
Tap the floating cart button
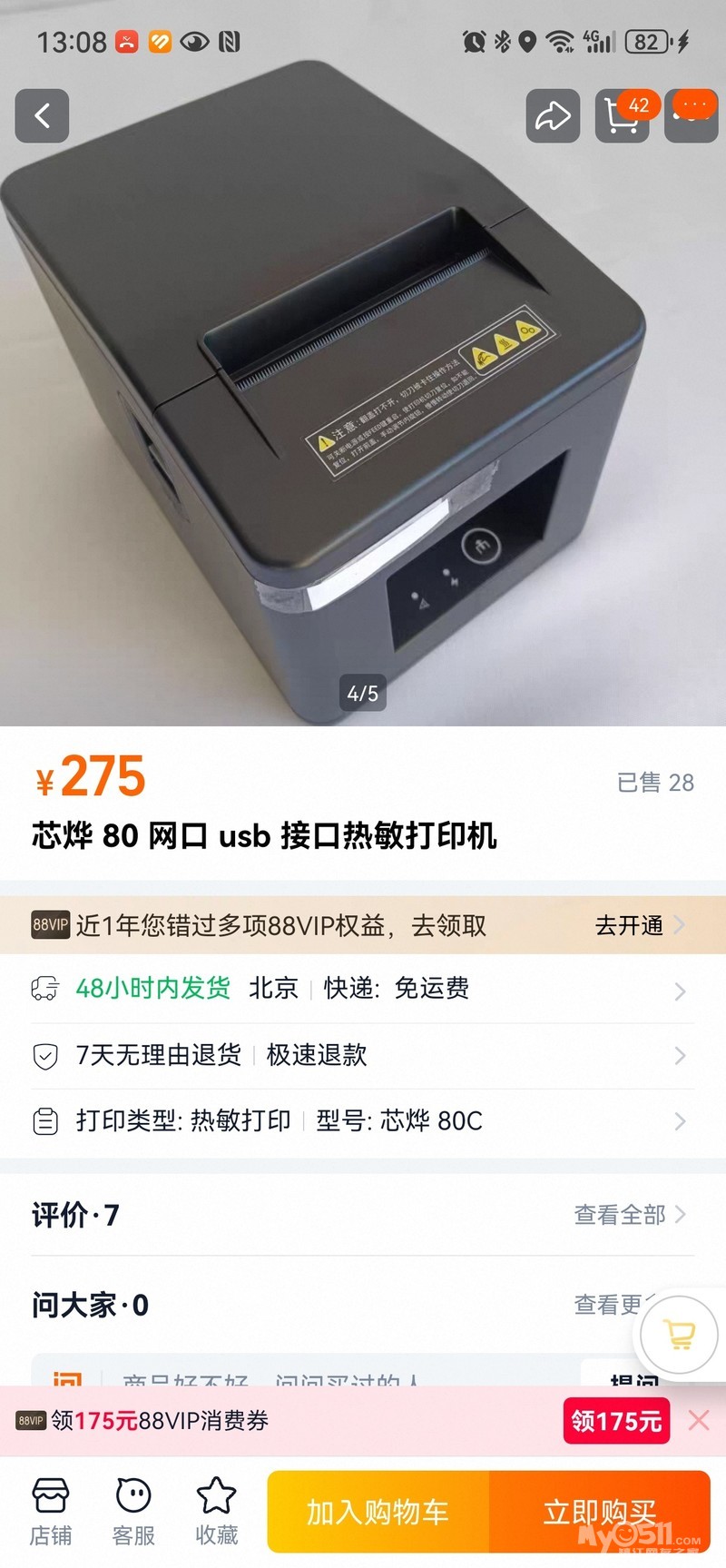point(679,1334)
